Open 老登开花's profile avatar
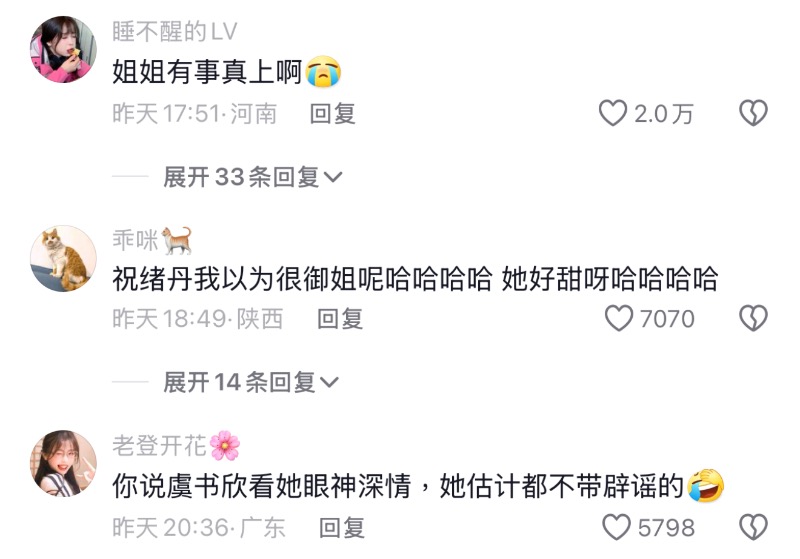The image size is (800, 559). point(64,463)
